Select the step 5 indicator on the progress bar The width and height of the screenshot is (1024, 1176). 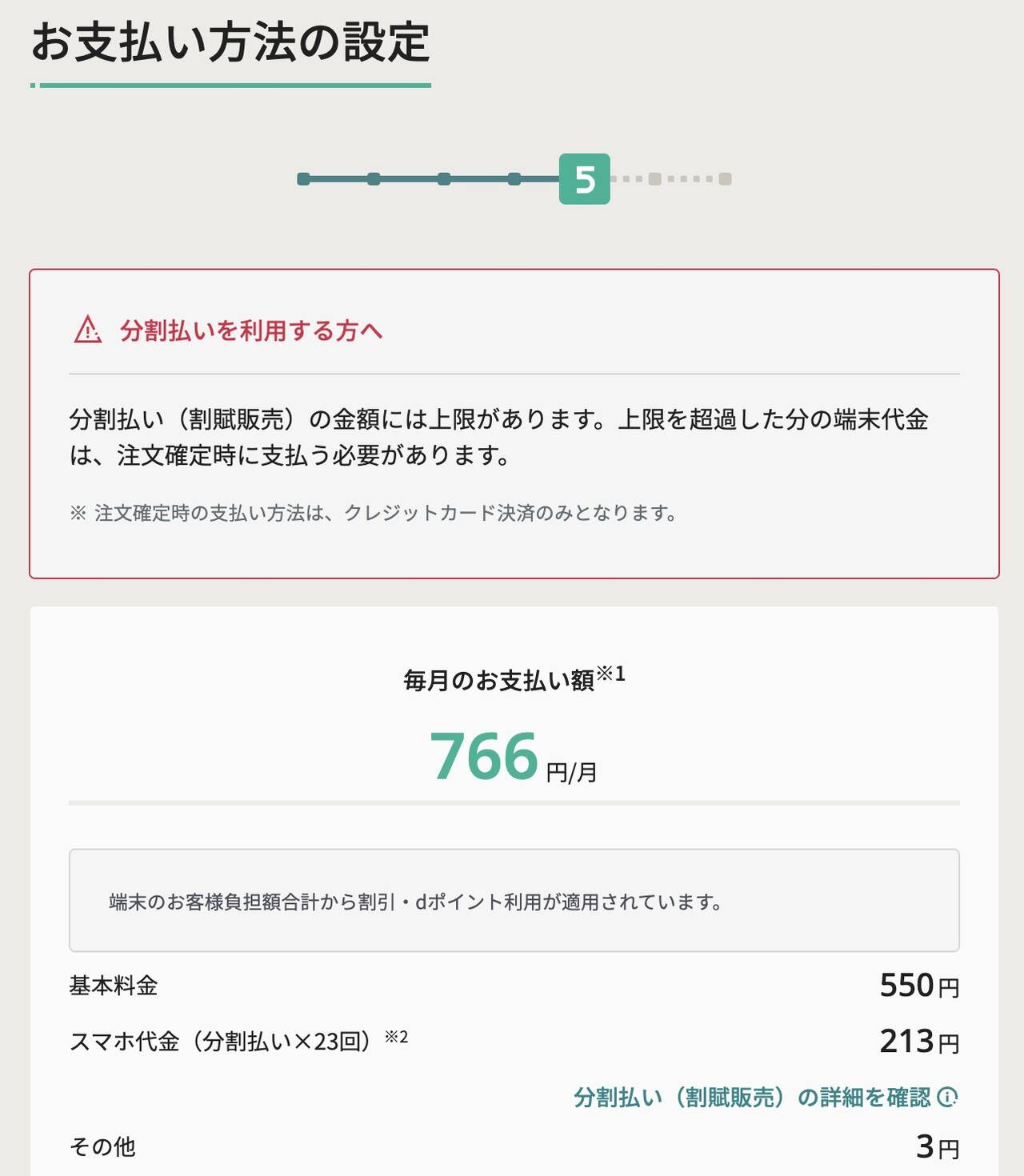pyautogui.click(x=584, y=179)
